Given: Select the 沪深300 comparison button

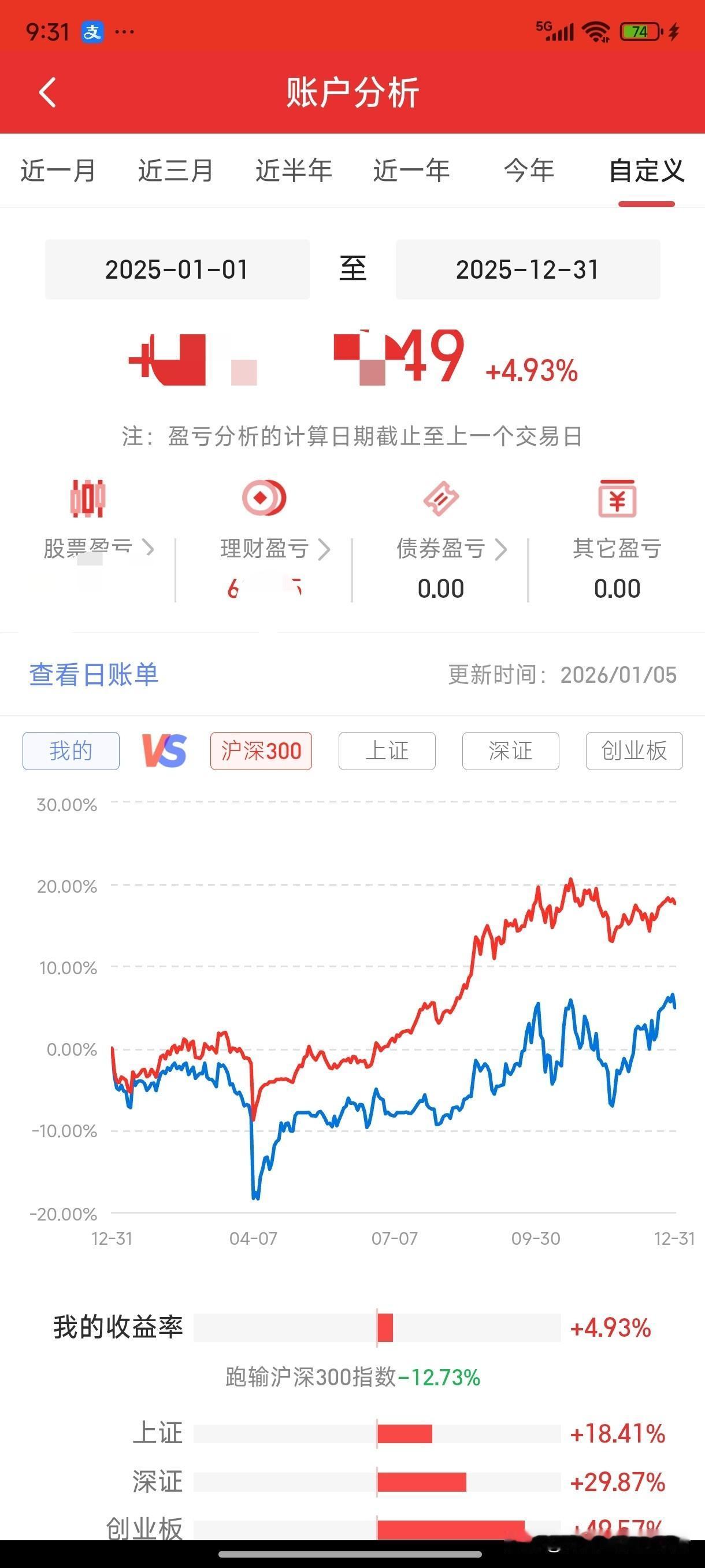Looking at the screenshot, I should tap(261, 750).
